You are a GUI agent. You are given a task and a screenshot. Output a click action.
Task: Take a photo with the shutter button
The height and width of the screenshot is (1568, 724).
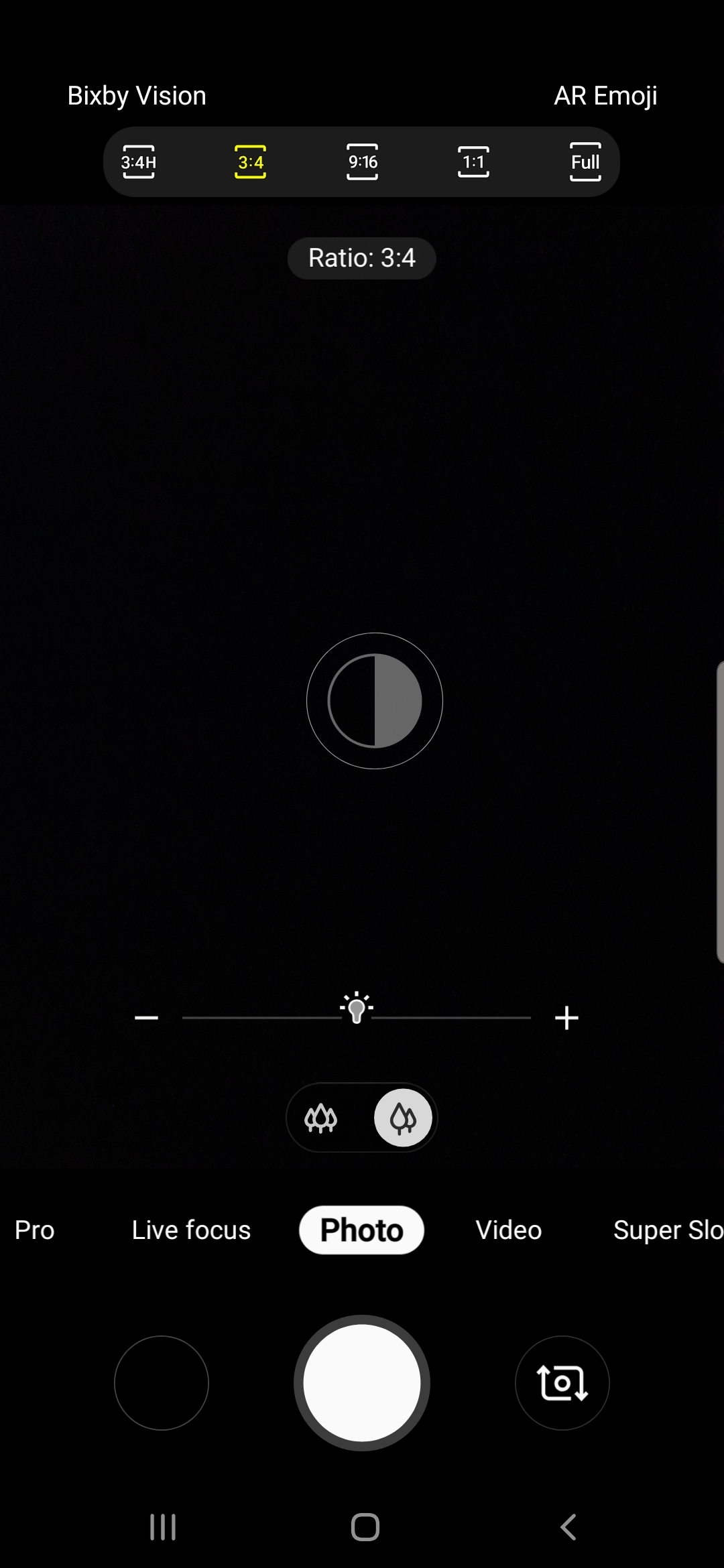click(362, 1383)
